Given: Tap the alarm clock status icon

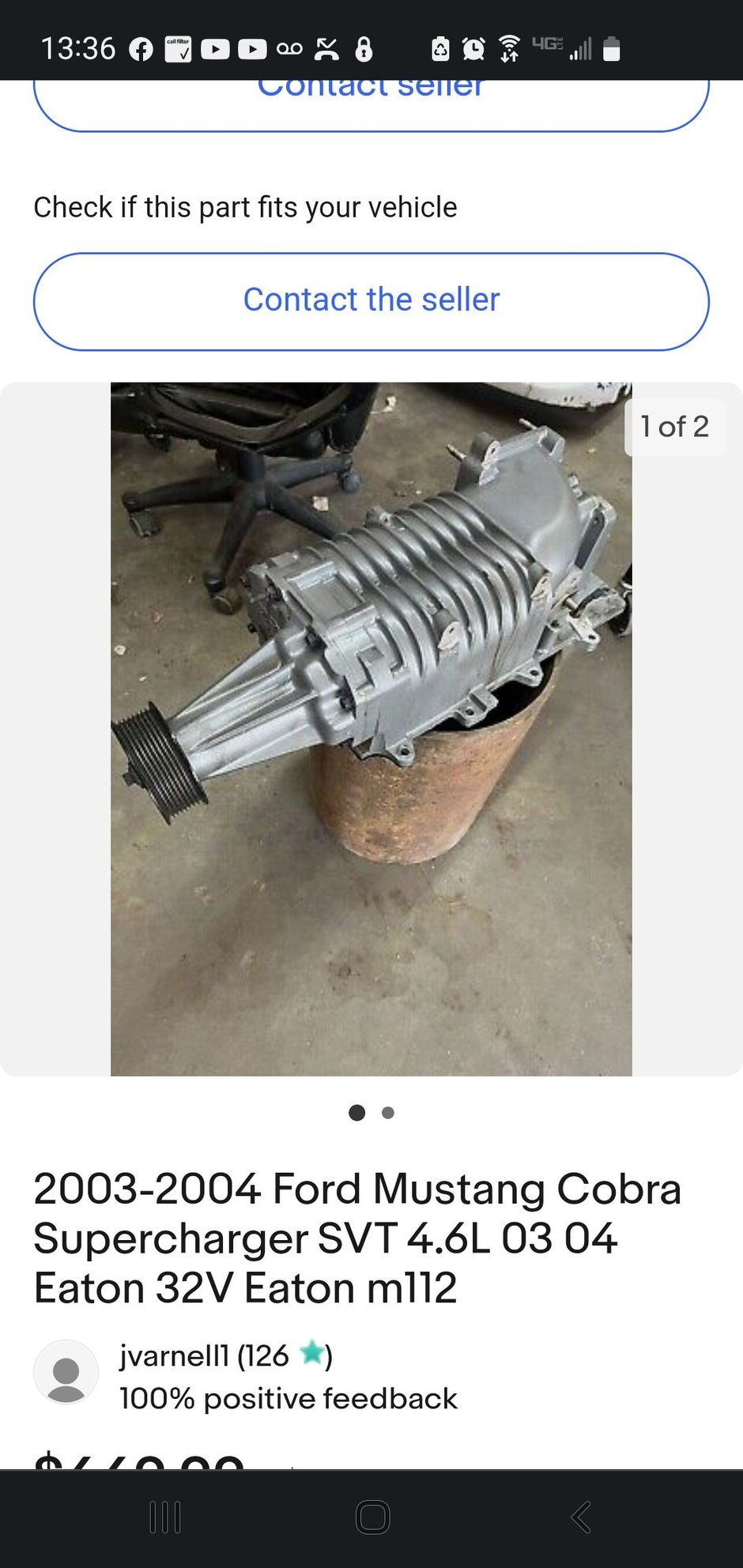Looking at the screenshot, I should (473, 48).
